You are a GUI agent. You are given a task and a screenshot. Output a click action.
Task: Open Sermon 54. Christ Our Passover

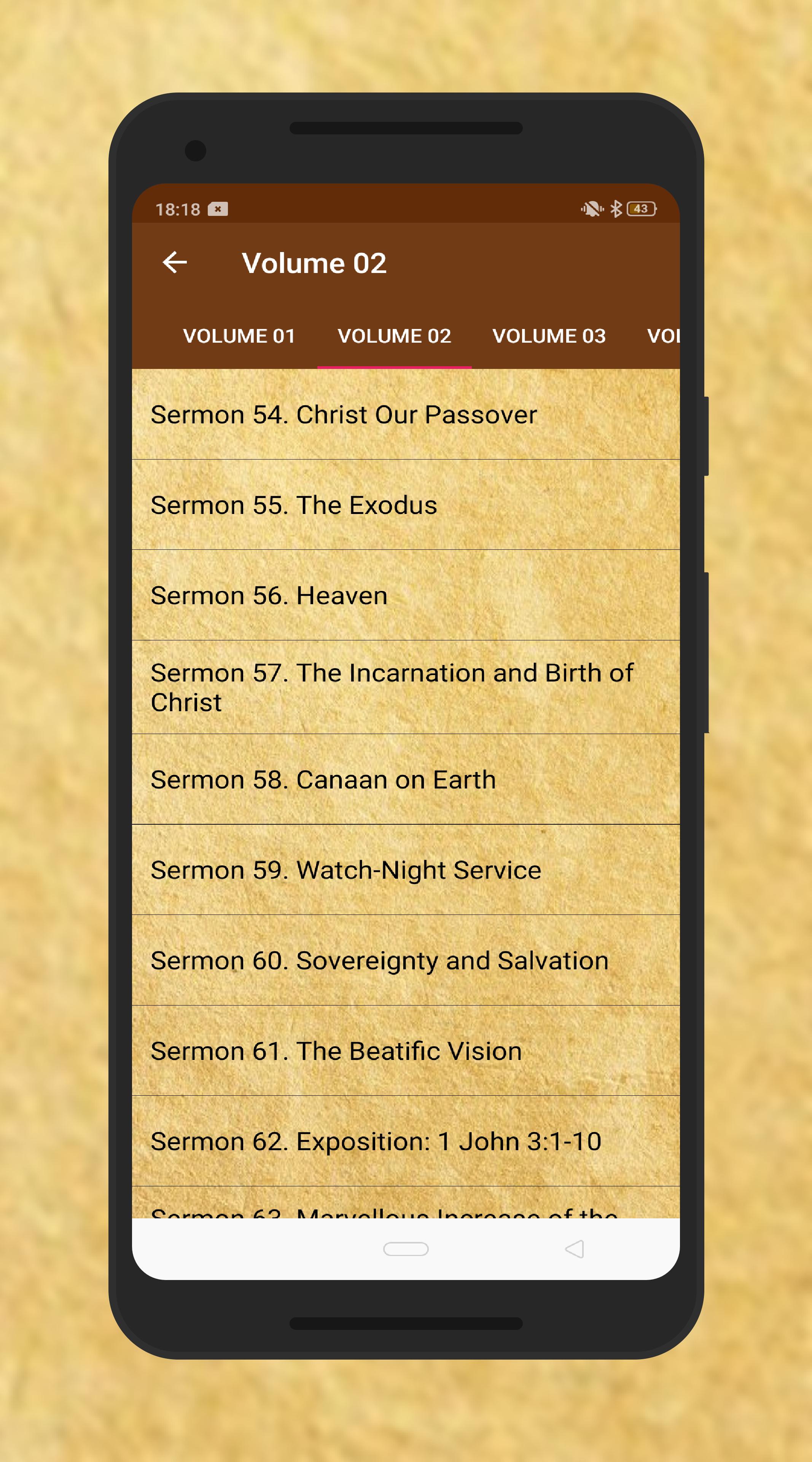click(406, 415)
